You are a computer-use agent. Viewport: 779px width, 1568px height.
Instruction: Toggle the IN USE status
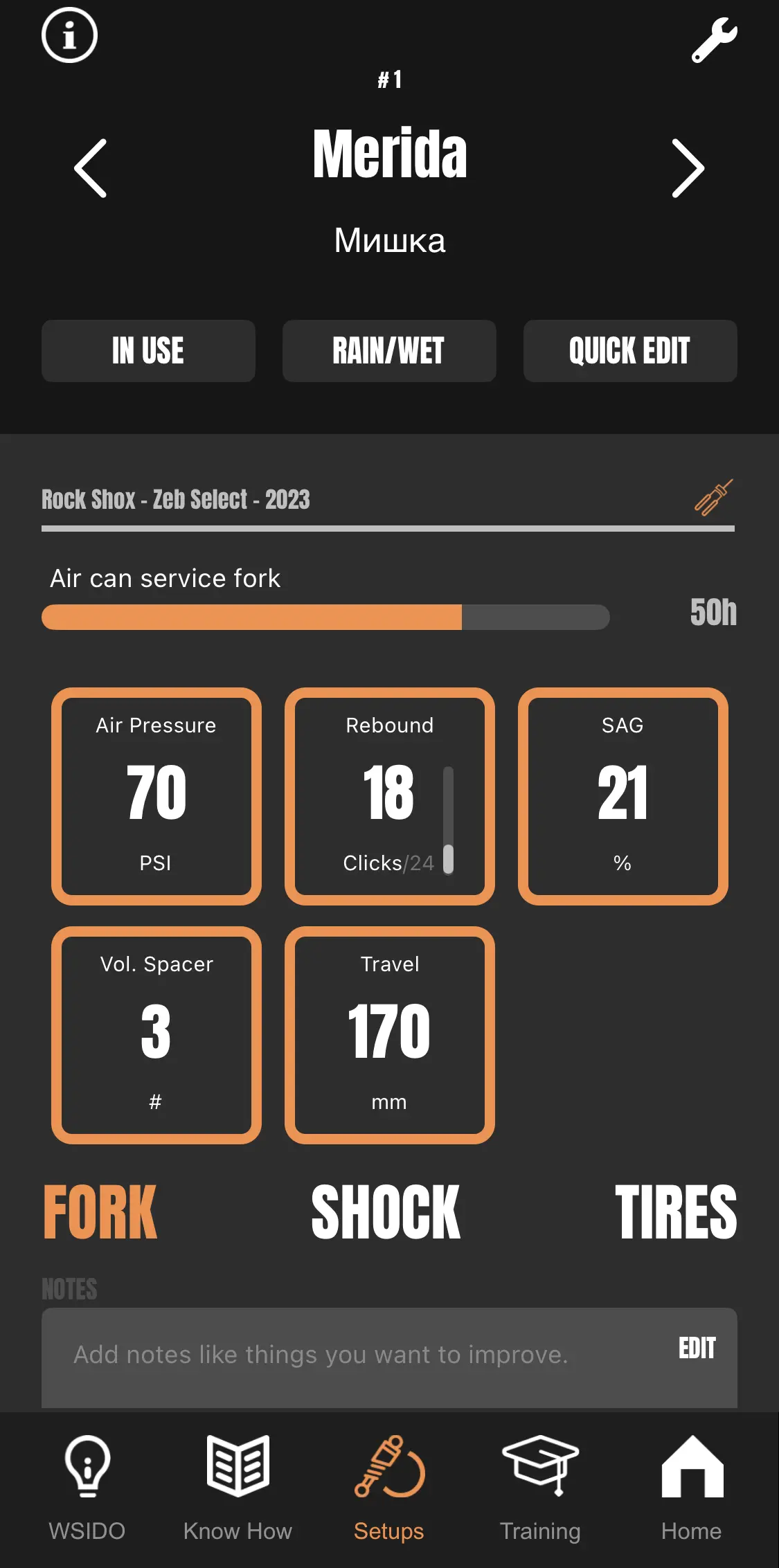(x=148, y=351)
